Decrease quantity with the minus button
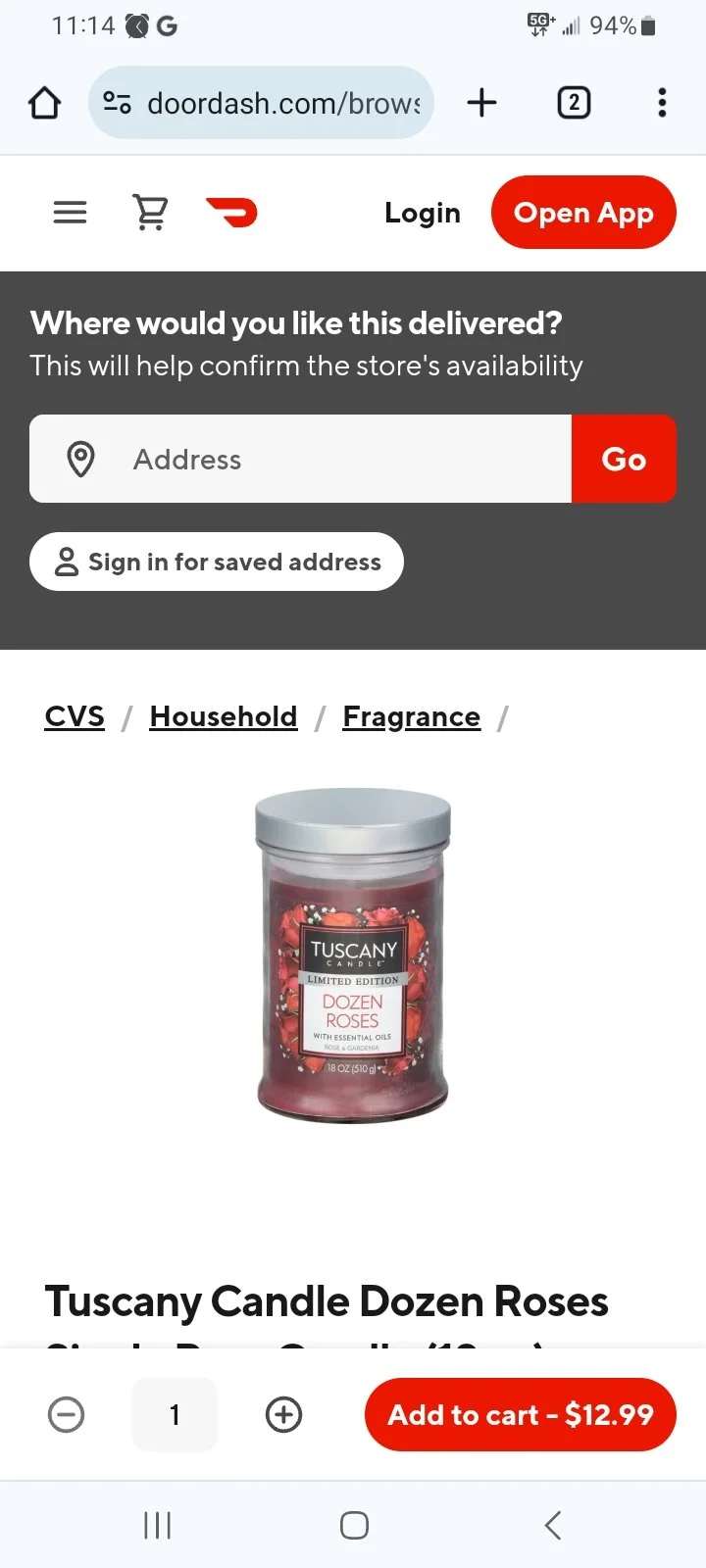706x1568 pixels. [67, 1414]
